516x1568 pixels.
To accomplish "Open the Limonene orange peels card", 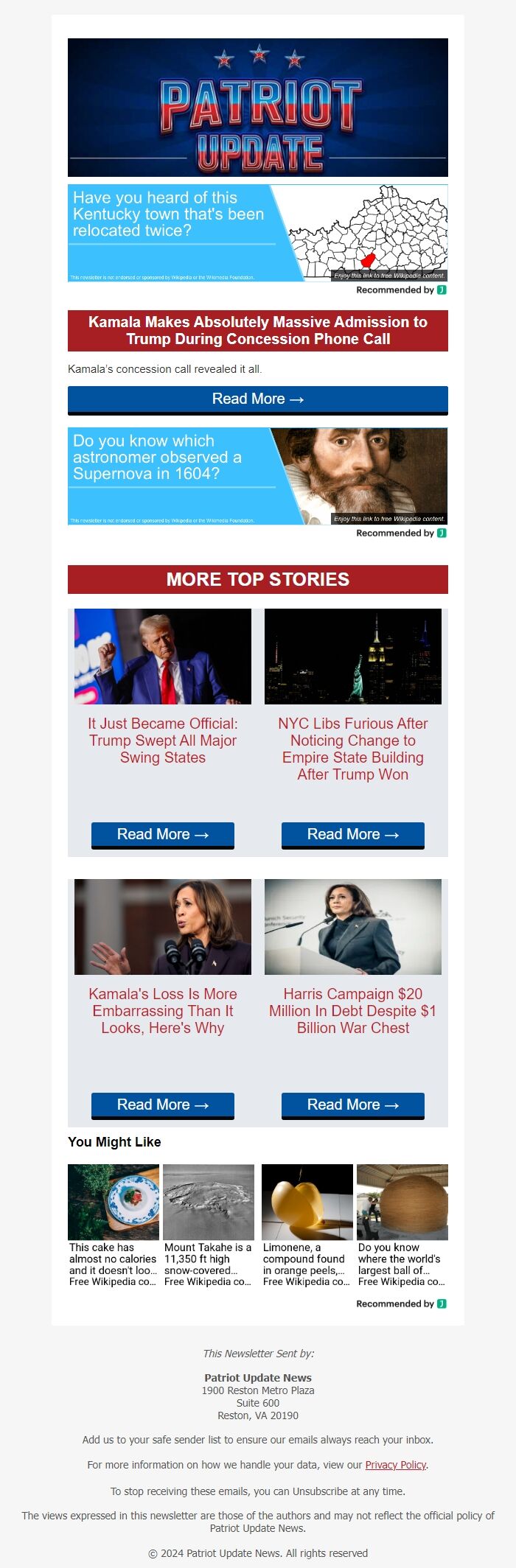I will pos(307,1225).
